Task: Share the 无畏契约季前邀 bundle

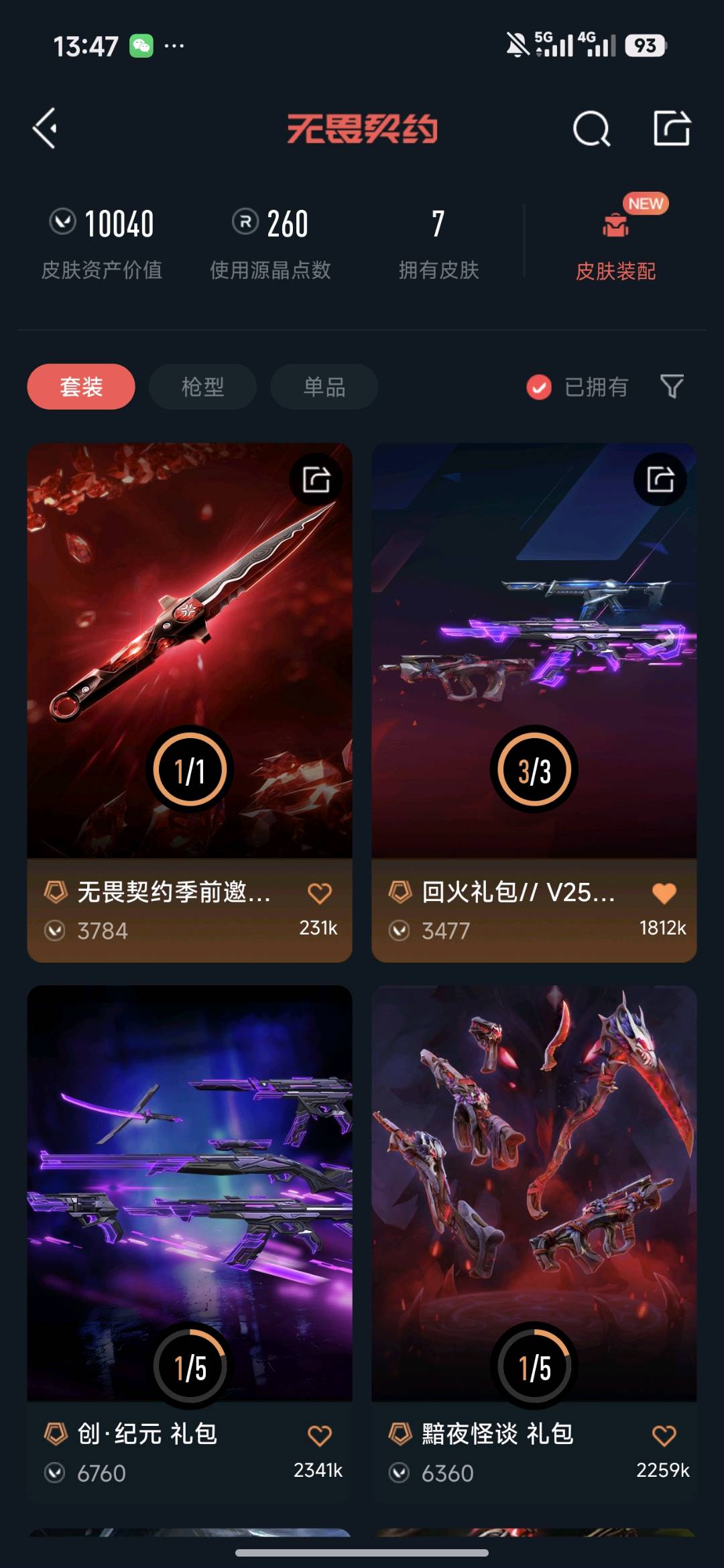Action: (x=316, y=480)
